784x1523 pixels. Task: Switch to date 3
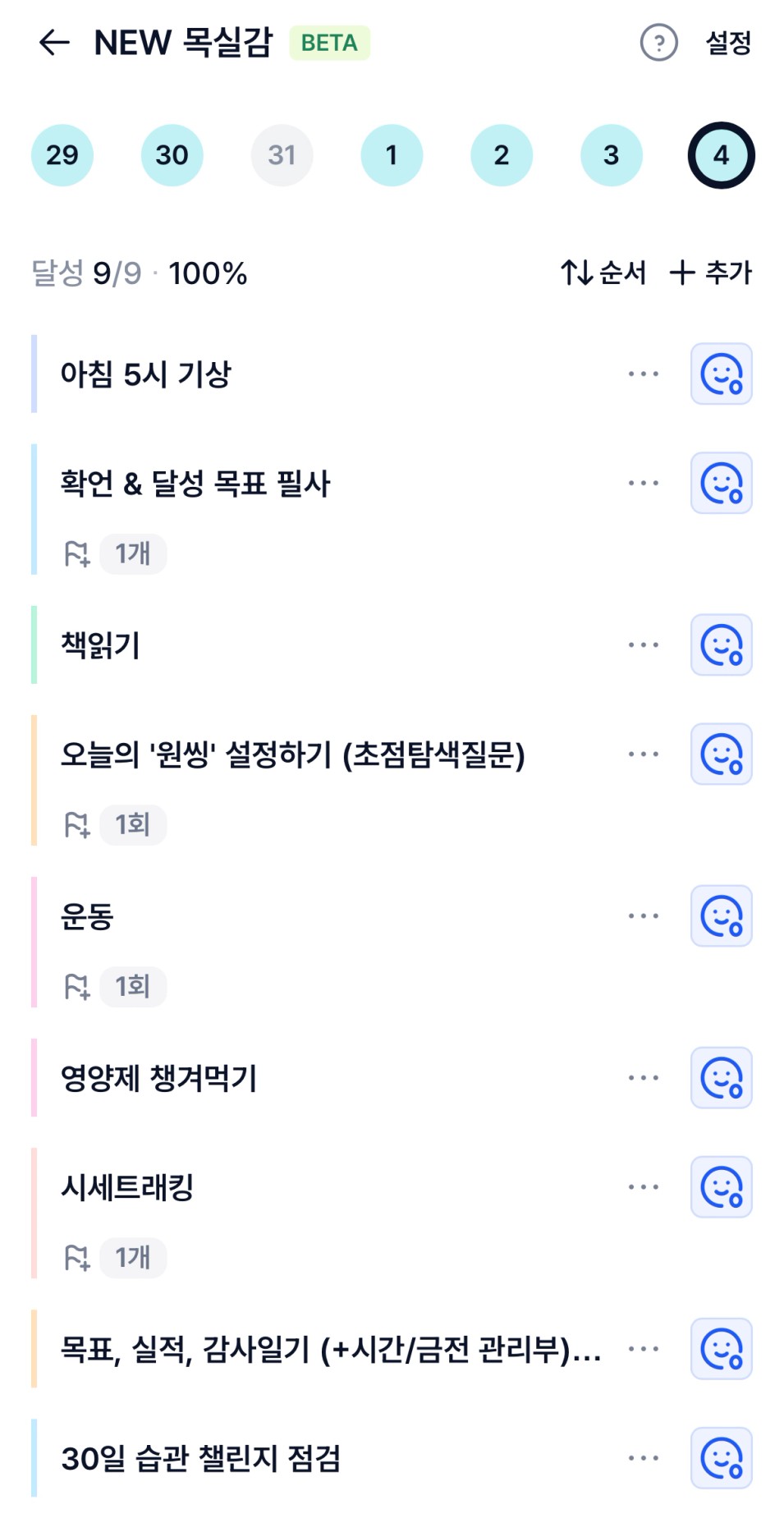click(611, 155)
